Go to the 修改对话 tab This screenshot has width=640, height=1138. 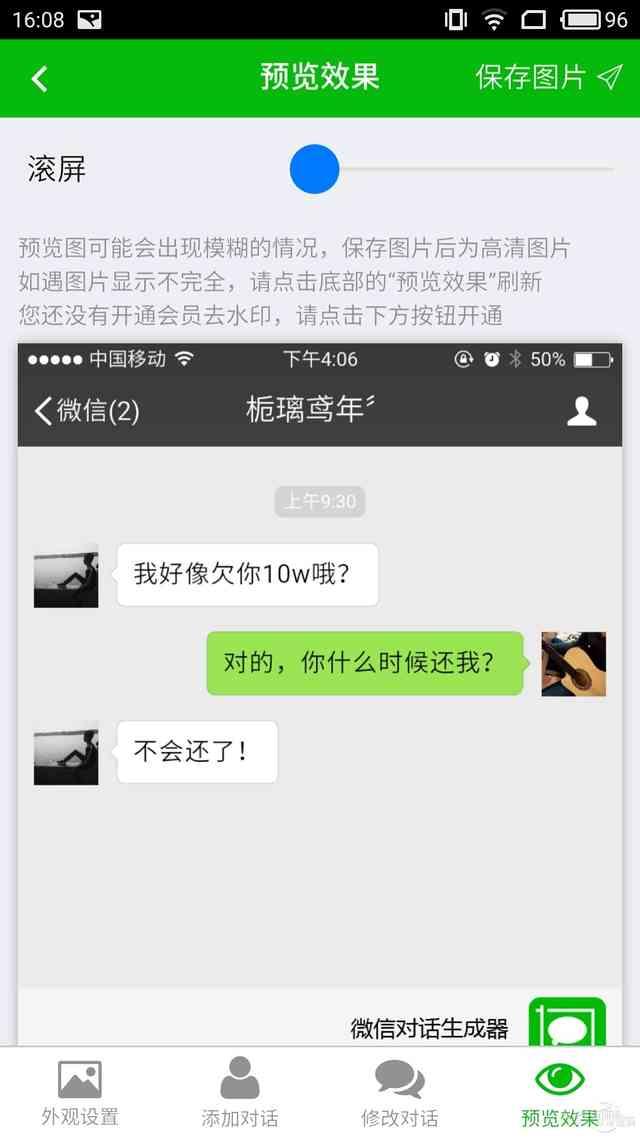(x=399, y=1092)
